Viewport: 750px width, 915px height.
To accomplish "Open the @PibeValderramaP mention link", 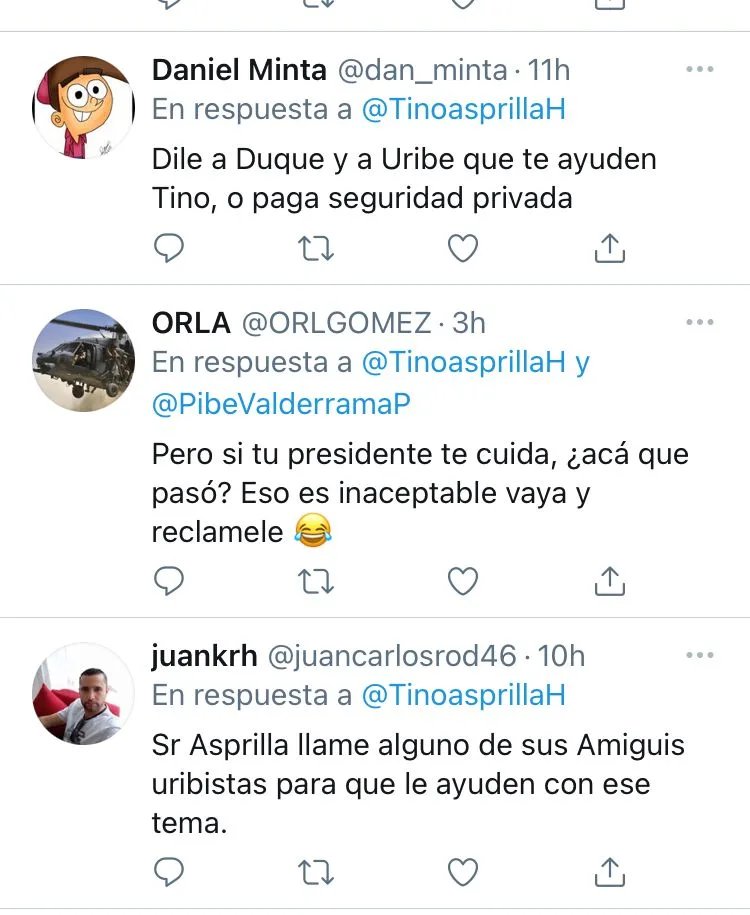I will pyautogui.click(x=281, y=404).
